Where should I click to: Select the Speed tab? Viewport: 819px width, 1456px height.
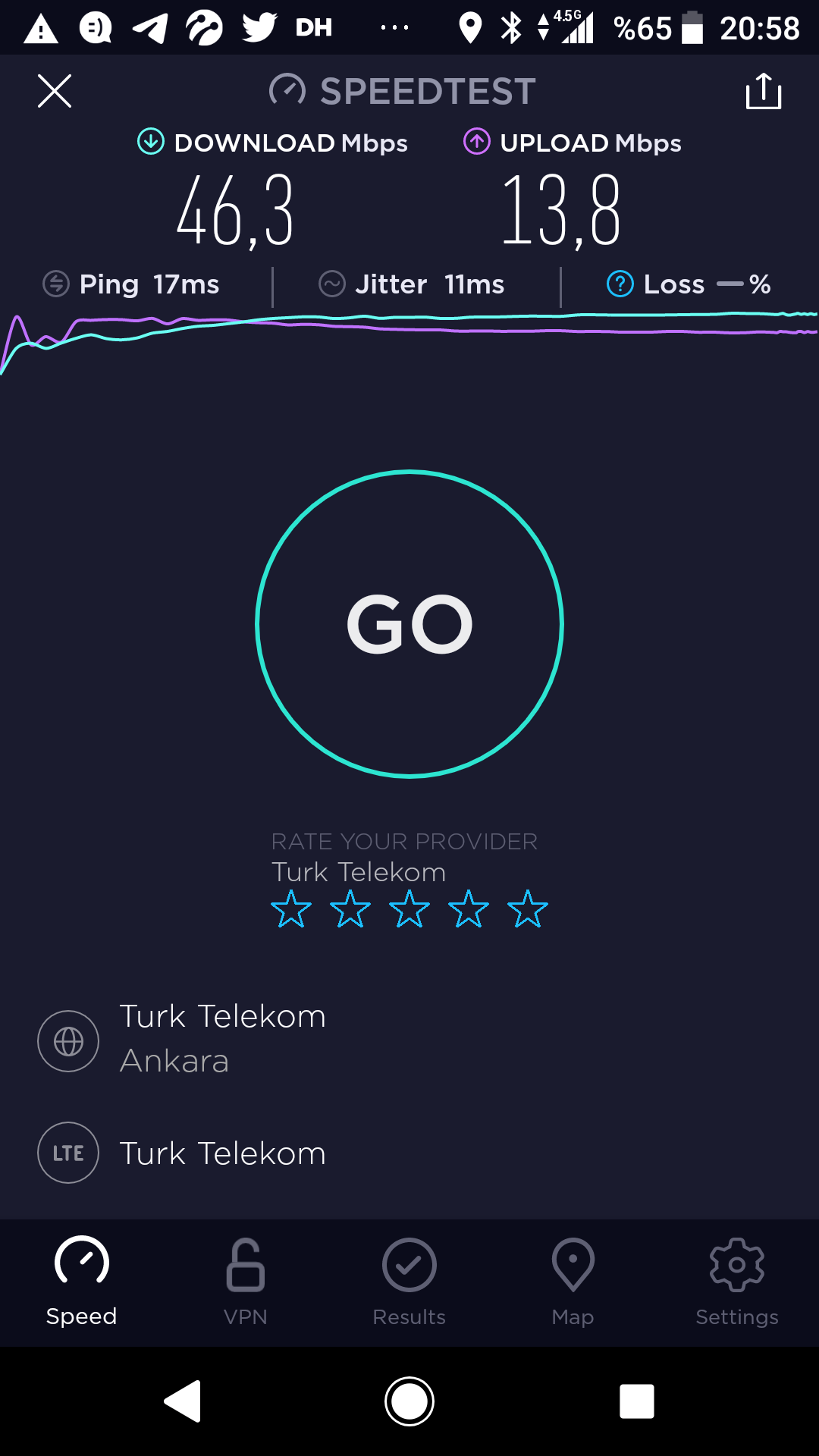(82, 1282)
